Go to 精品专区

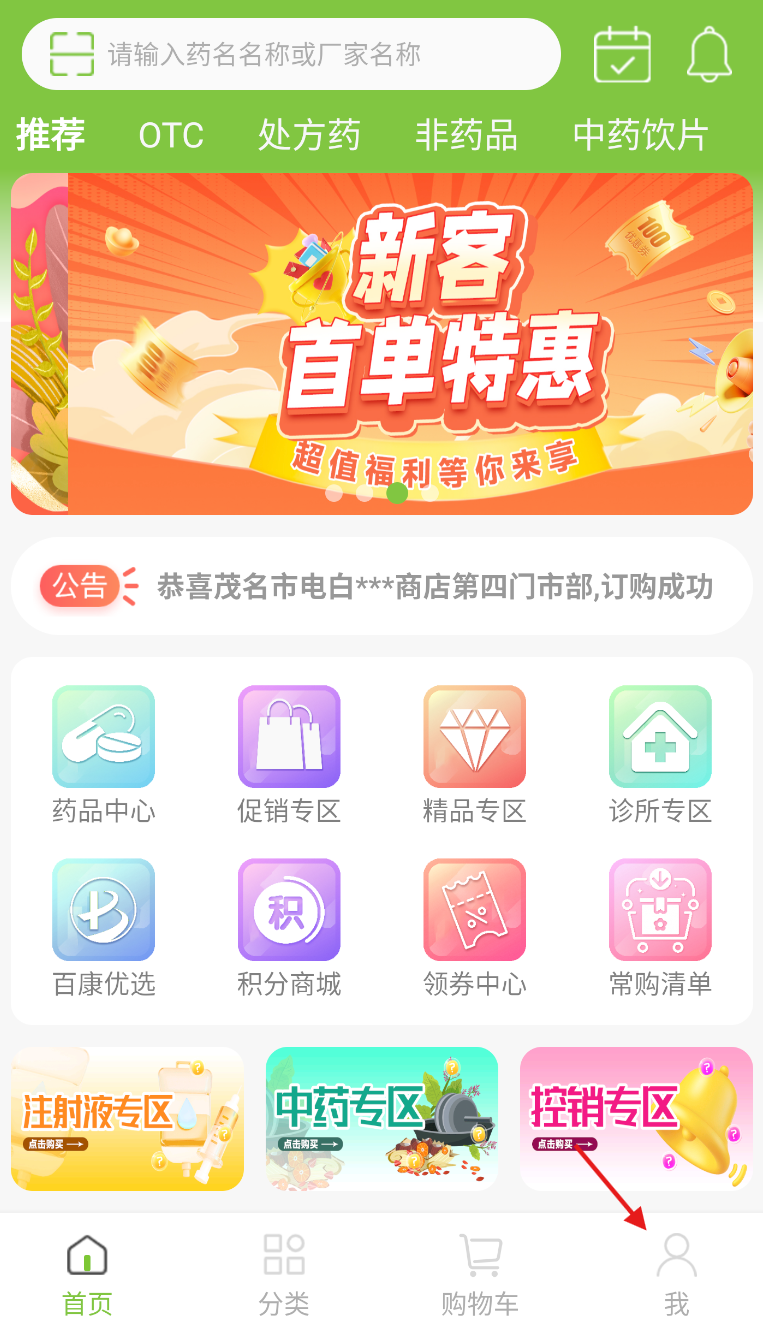(x=475, y=754)
